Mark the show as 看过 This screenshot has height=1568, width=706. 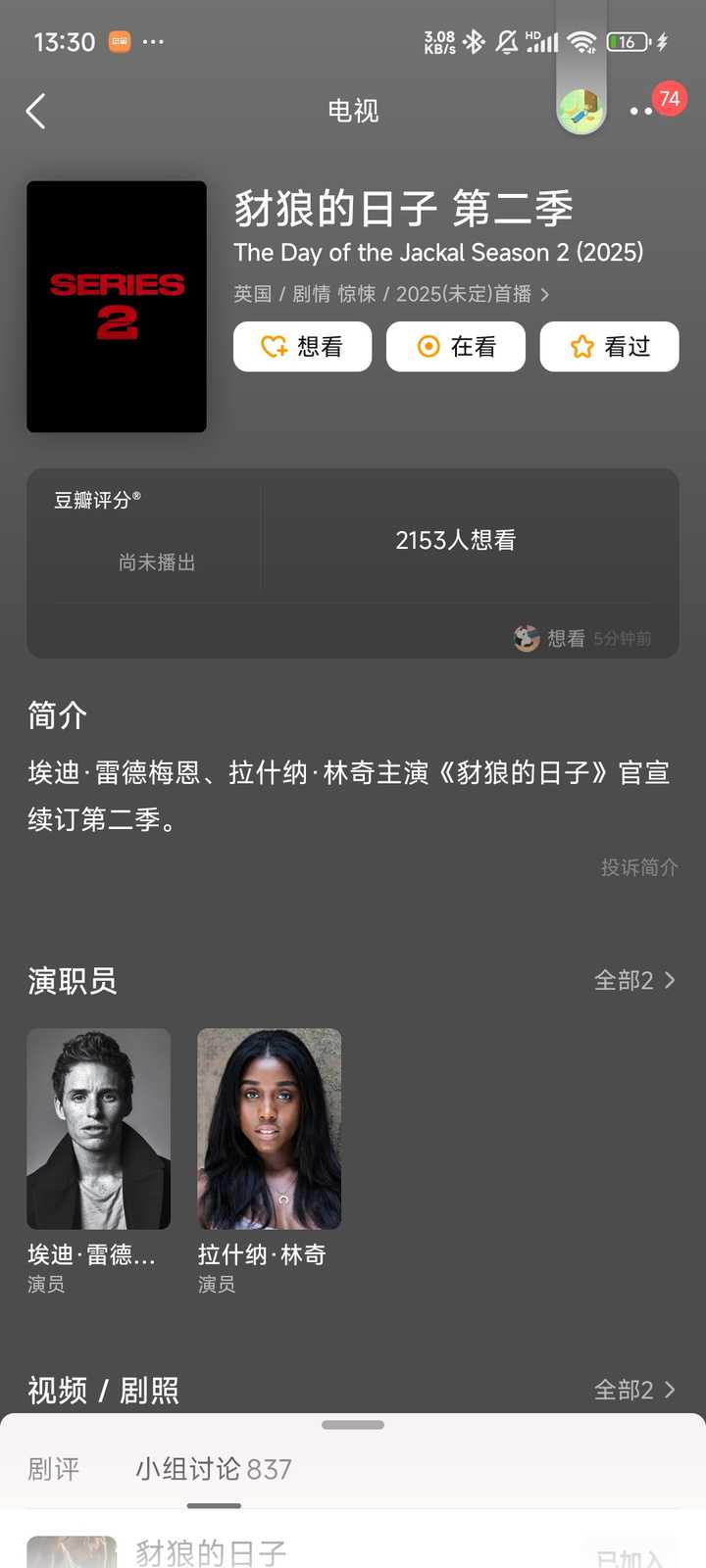click(609, 346)
